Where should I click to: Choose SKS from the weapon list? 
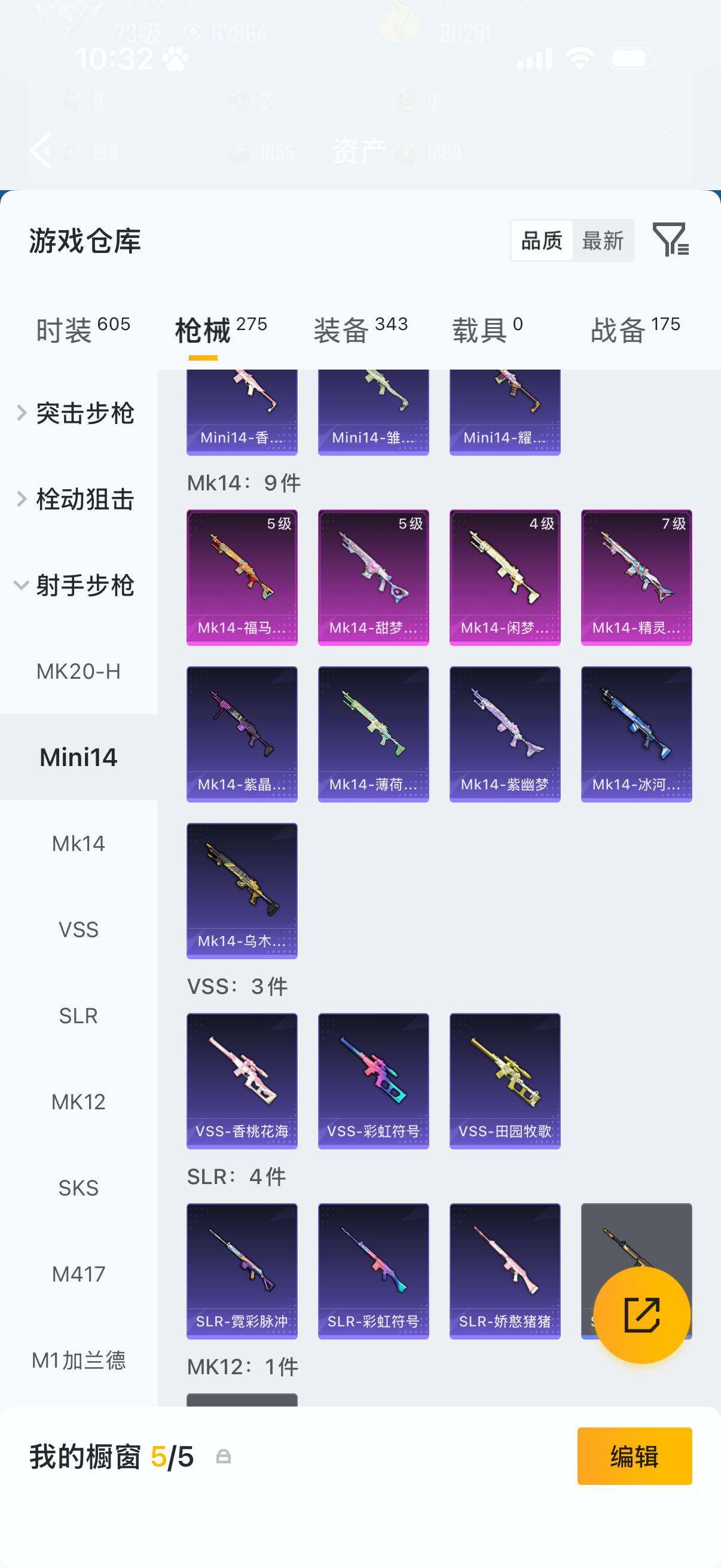78,1188
